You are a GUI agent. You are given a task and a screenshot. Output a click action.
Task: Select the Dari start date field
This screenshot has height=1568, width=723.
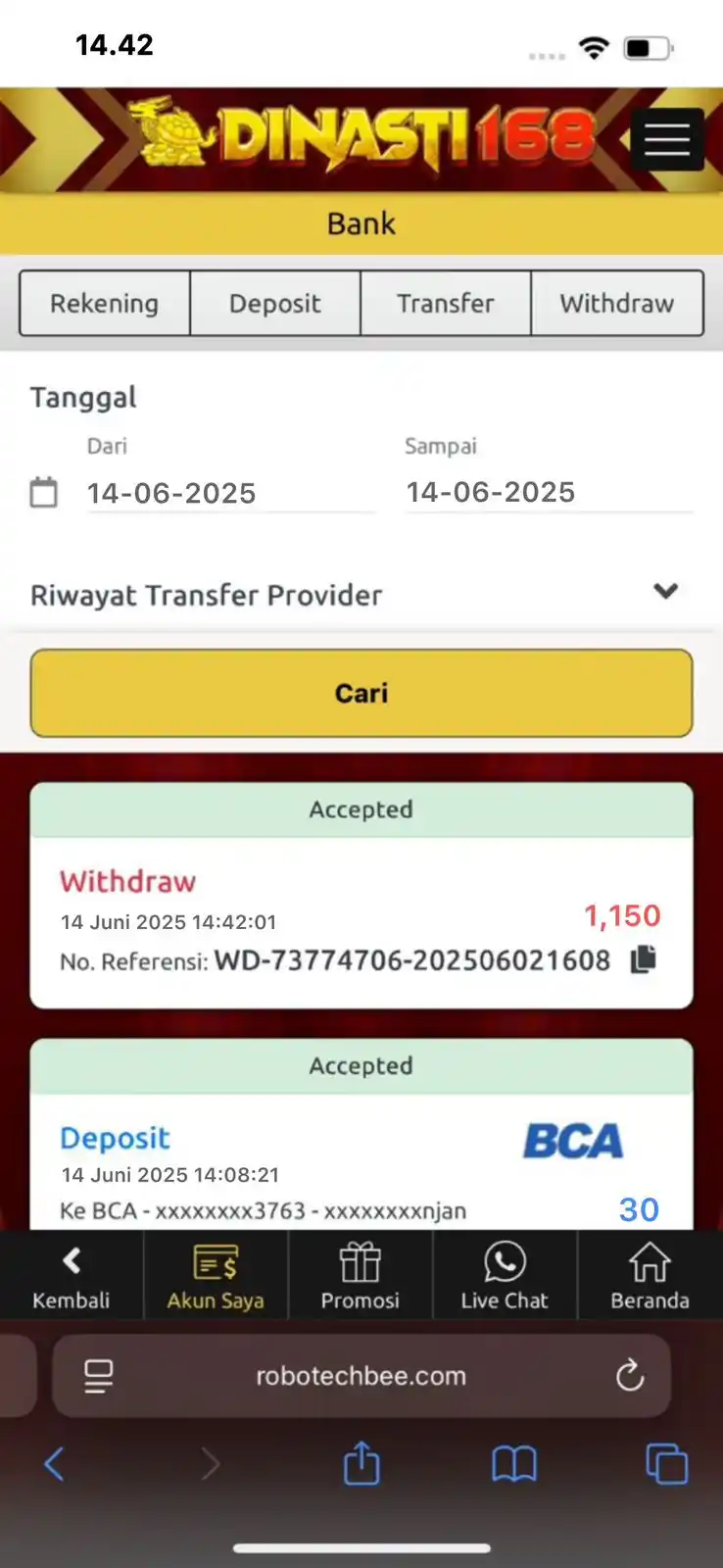tap(229, 493)
